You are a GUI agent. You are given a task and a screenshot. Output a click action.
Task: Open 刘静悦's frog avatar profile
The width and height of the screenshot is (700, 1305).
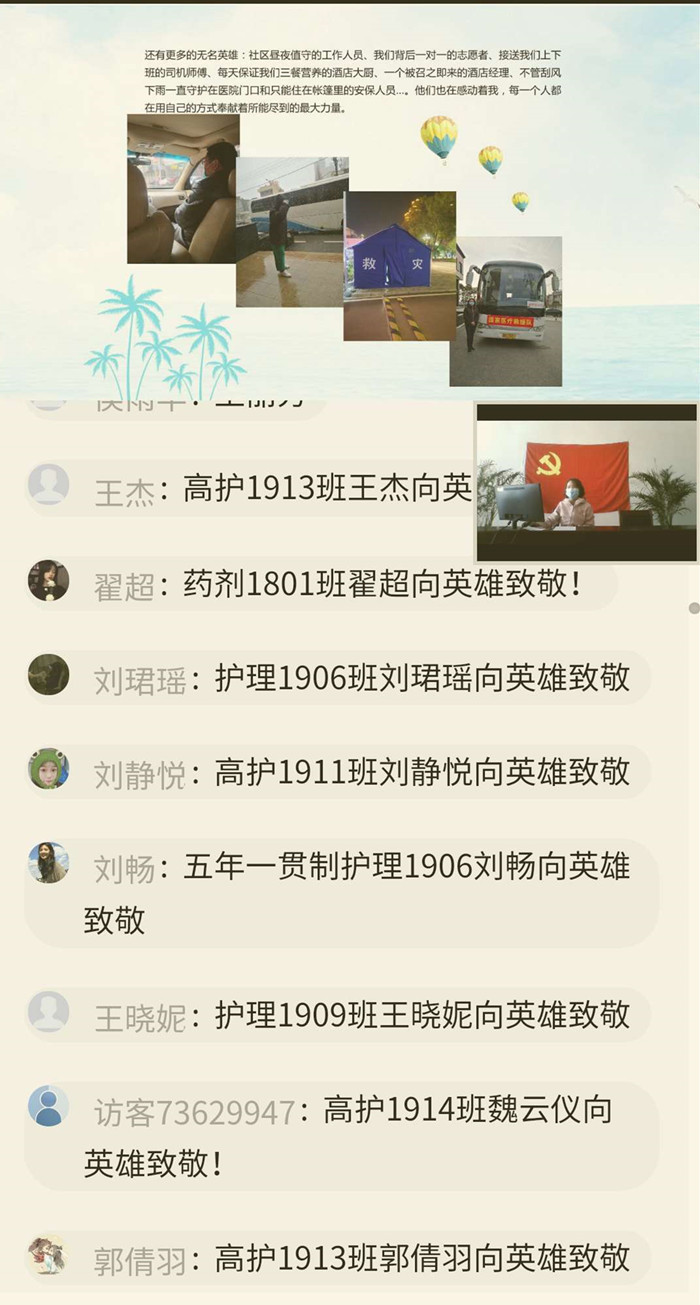(x=48, y=768)
